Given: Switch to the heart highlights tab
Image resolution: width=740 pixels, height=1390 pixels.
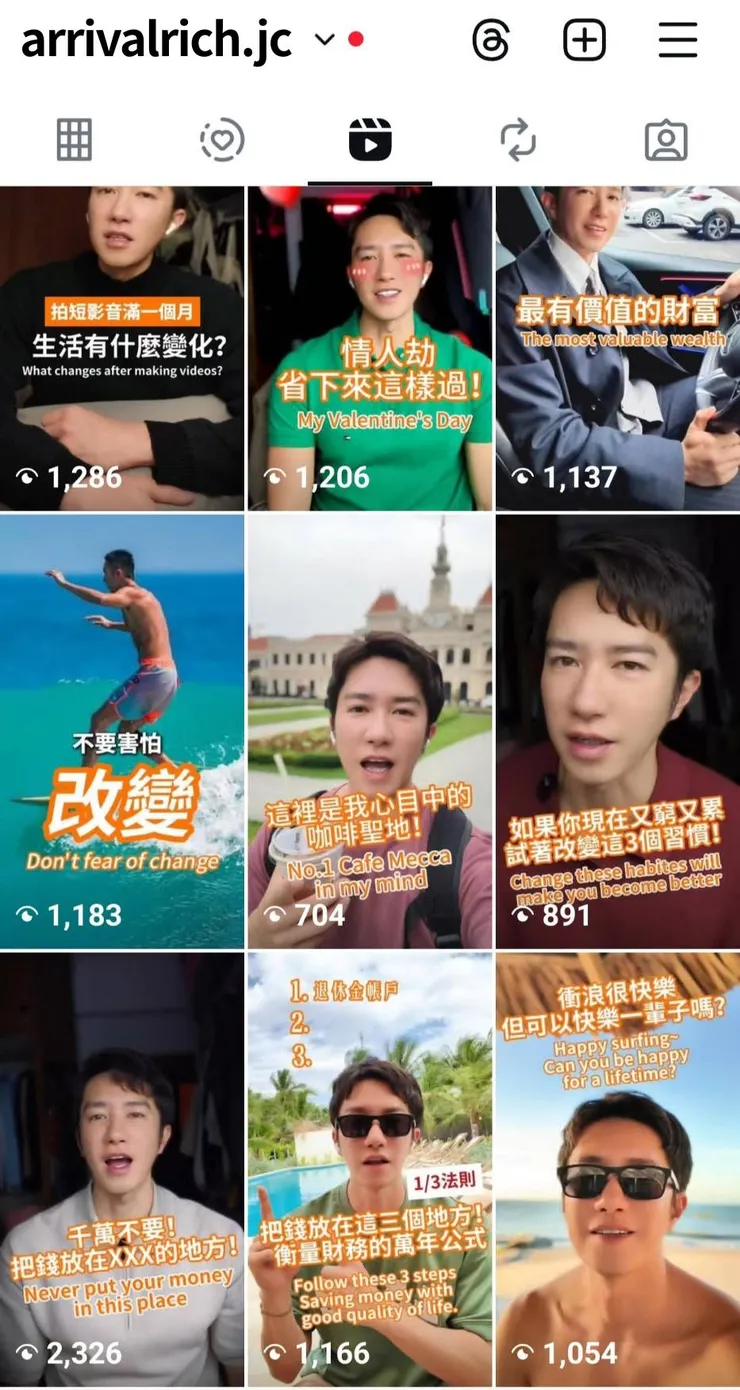Looking at the screenshot, I should pyautogui.click(x=222, y=140).
